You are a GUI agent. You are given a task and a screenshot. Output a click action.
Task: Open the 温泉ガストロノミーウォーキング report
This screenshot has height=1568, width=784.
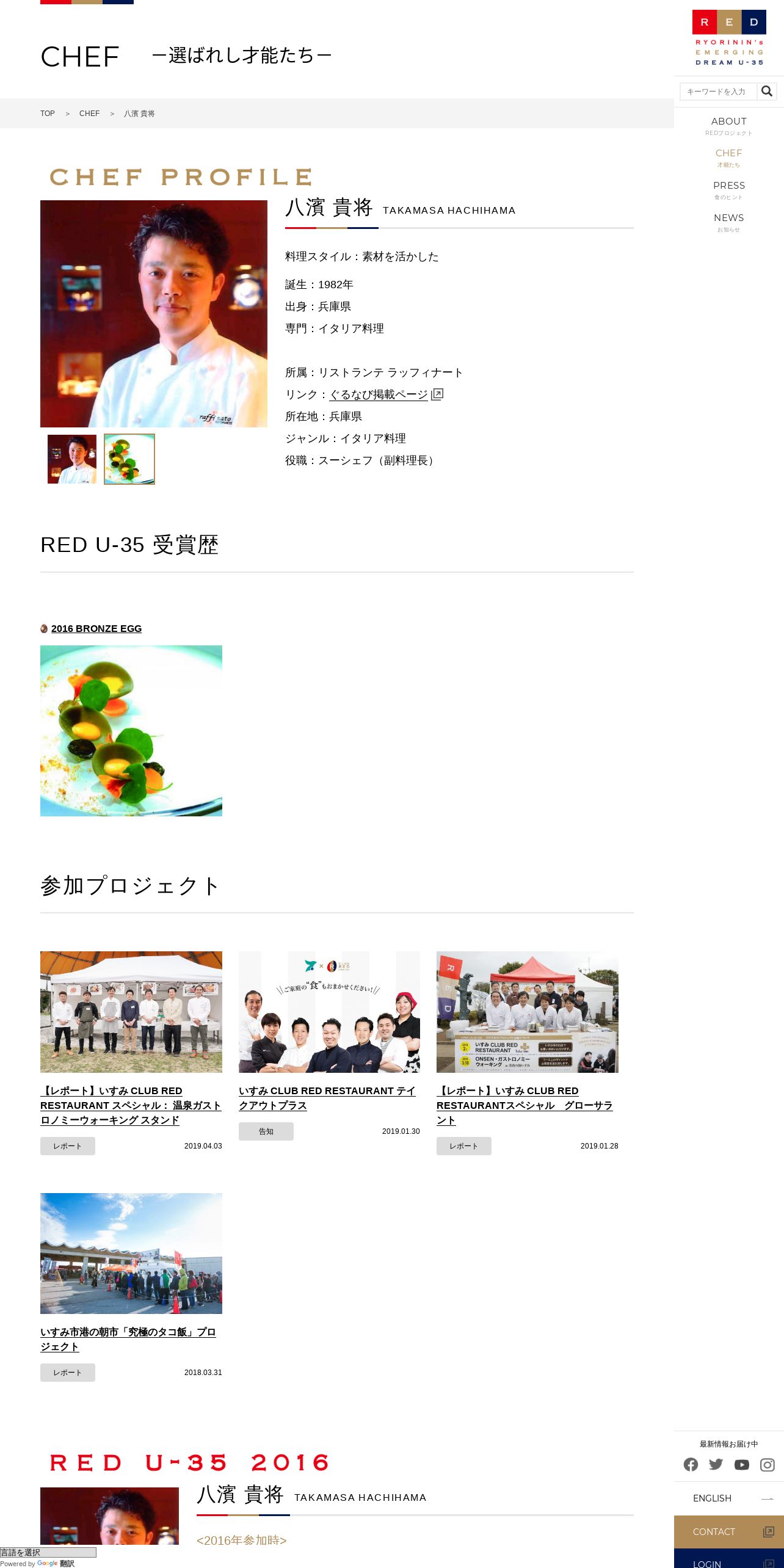(x=131, y=1105)
